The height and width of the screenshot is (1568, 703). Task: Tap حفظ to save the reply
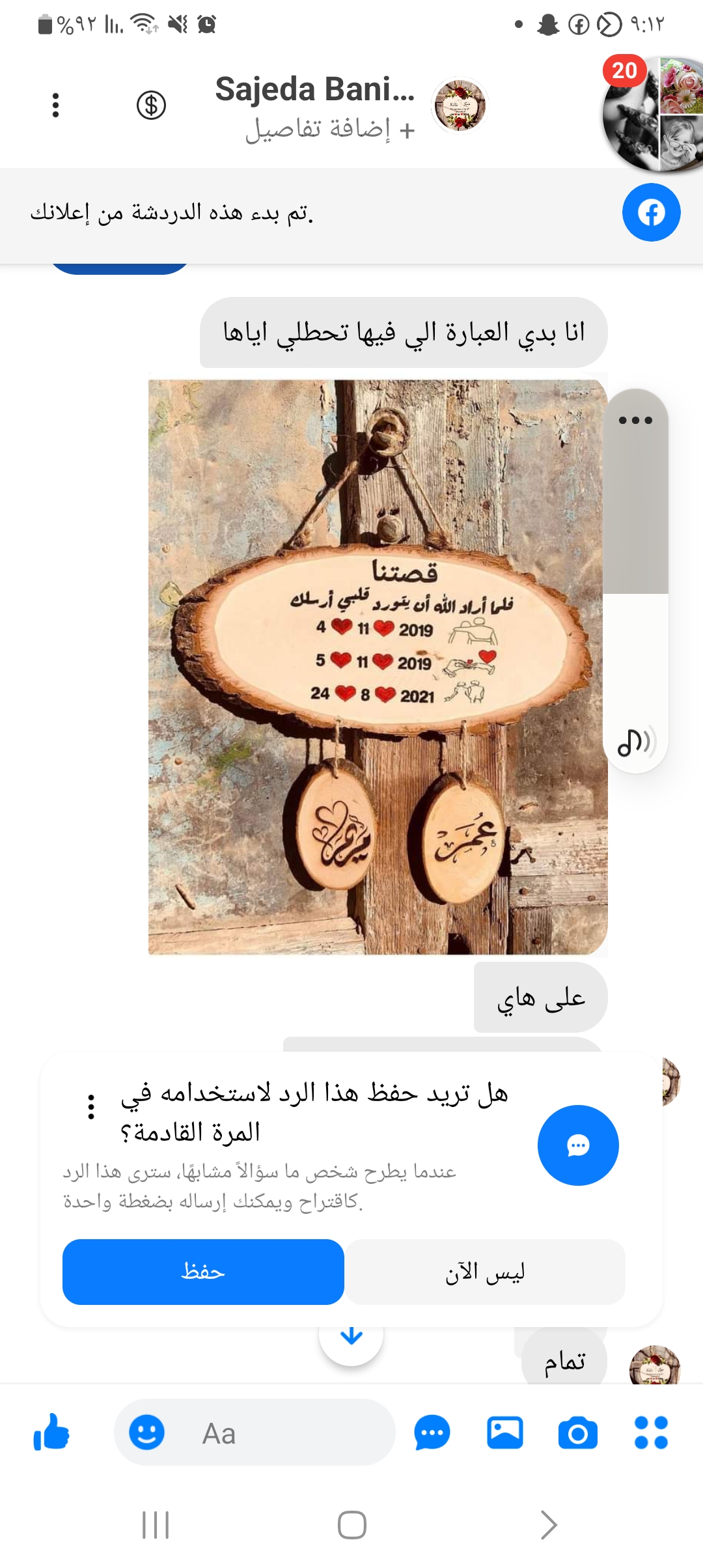point(203,1272)
